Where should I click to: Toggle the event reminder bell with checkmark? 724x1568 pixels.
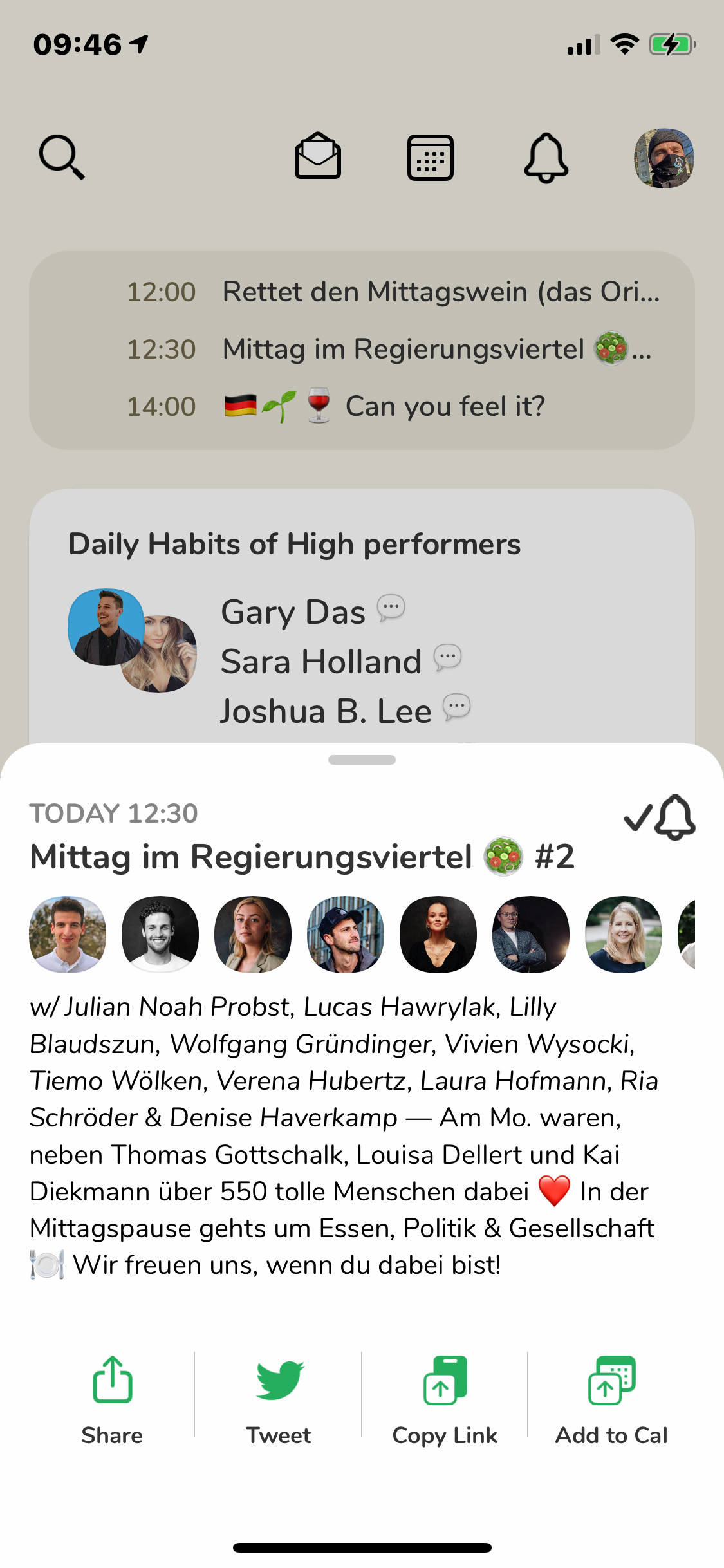660,818
